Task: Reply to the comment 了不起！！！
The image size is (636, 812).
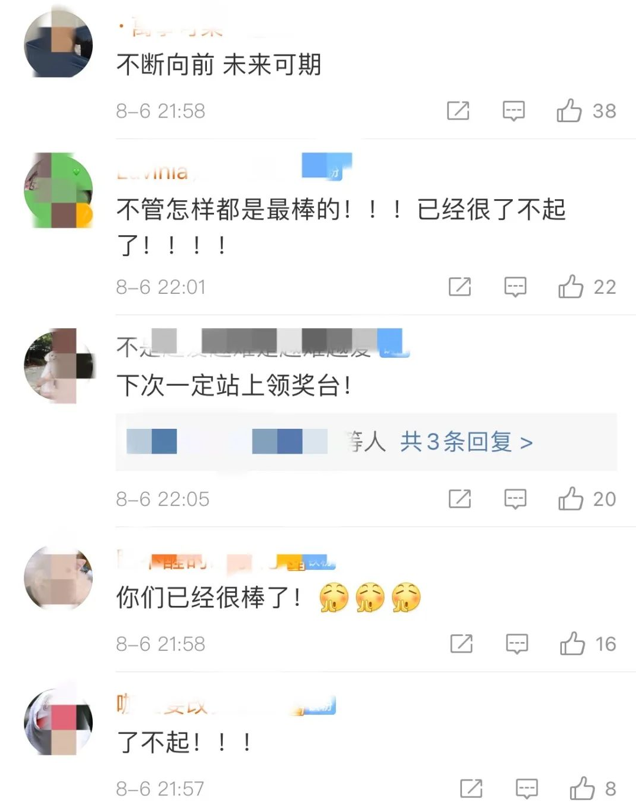Action: coord(525,789)
